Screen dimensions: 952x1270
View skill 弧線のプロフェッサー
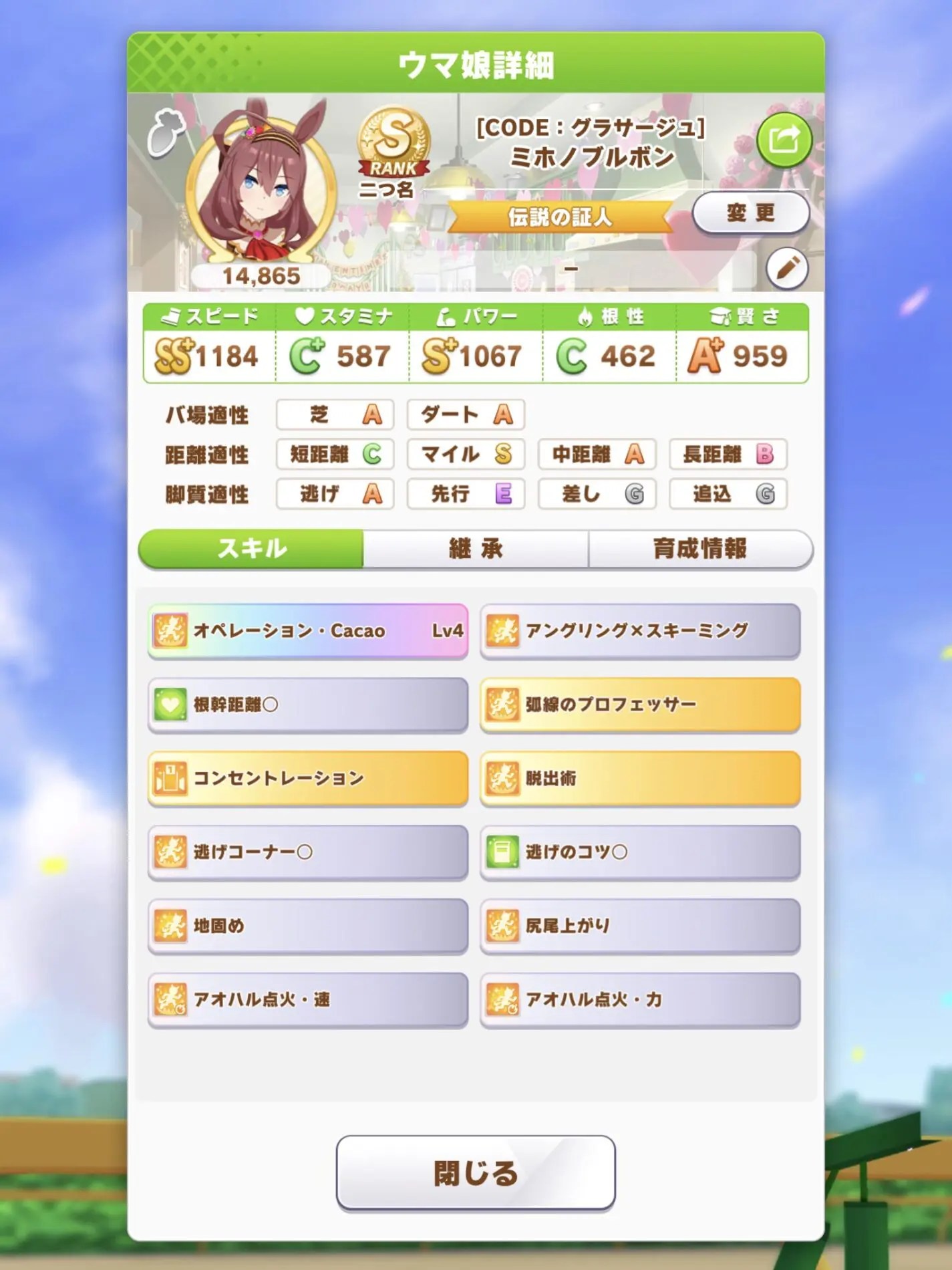(639, 705)
